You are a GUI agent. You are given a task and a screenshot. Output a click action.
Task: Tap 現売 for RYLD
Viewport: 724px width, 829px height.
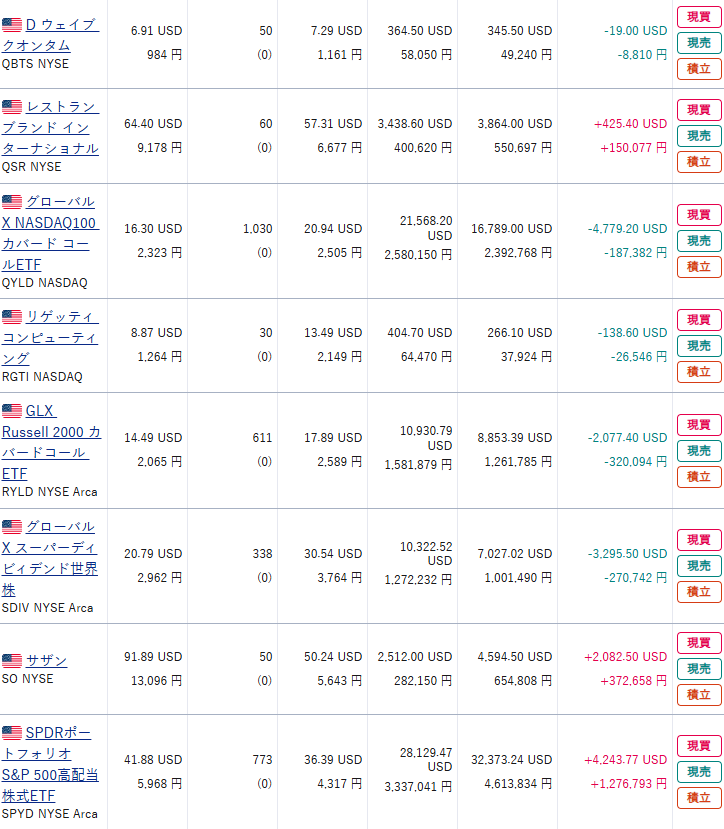pyautogui.click(x=699, y=451)
